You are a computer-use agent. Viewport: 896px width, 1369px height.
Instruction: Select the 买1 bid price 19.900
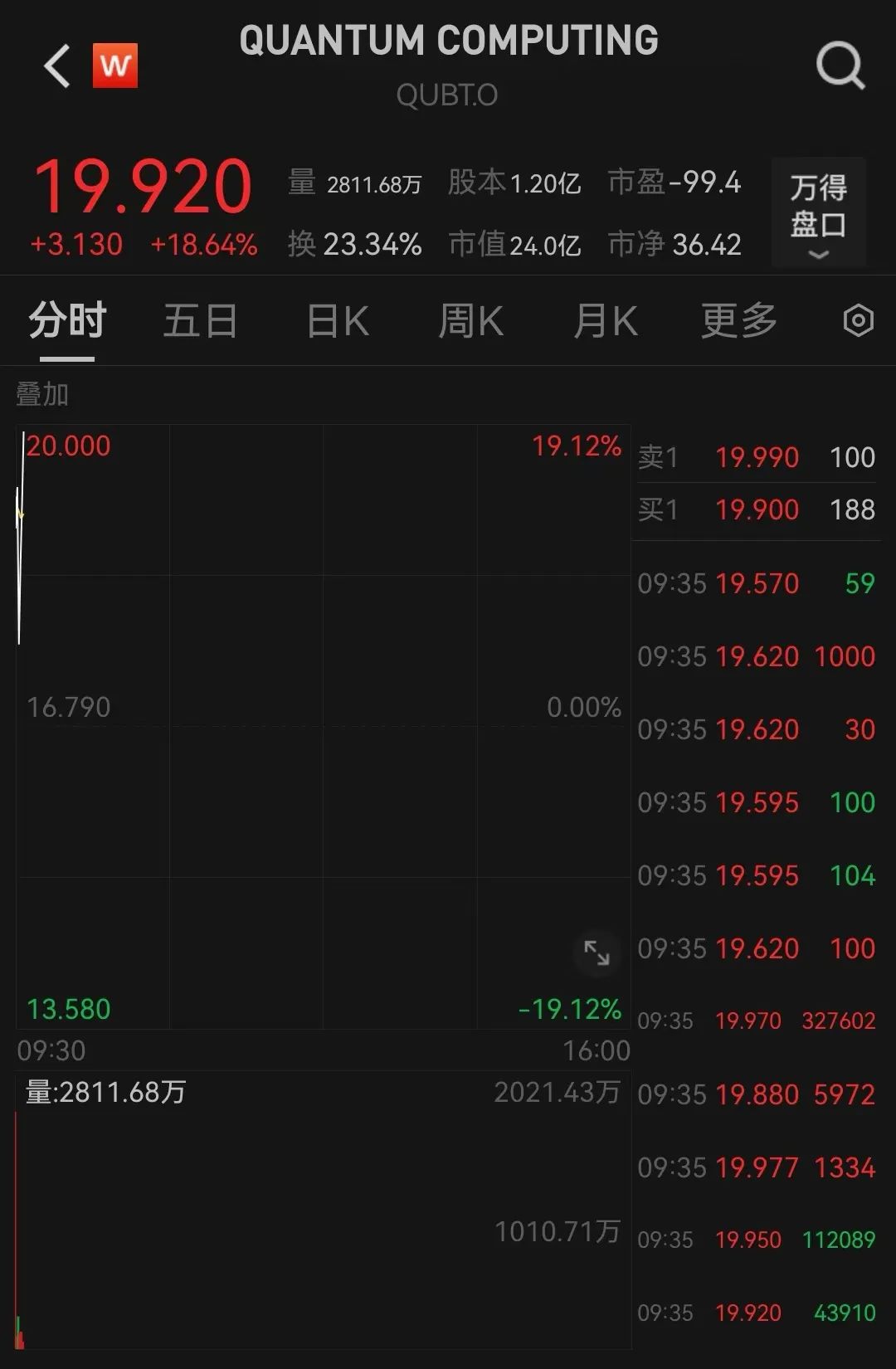pos(757,510)
